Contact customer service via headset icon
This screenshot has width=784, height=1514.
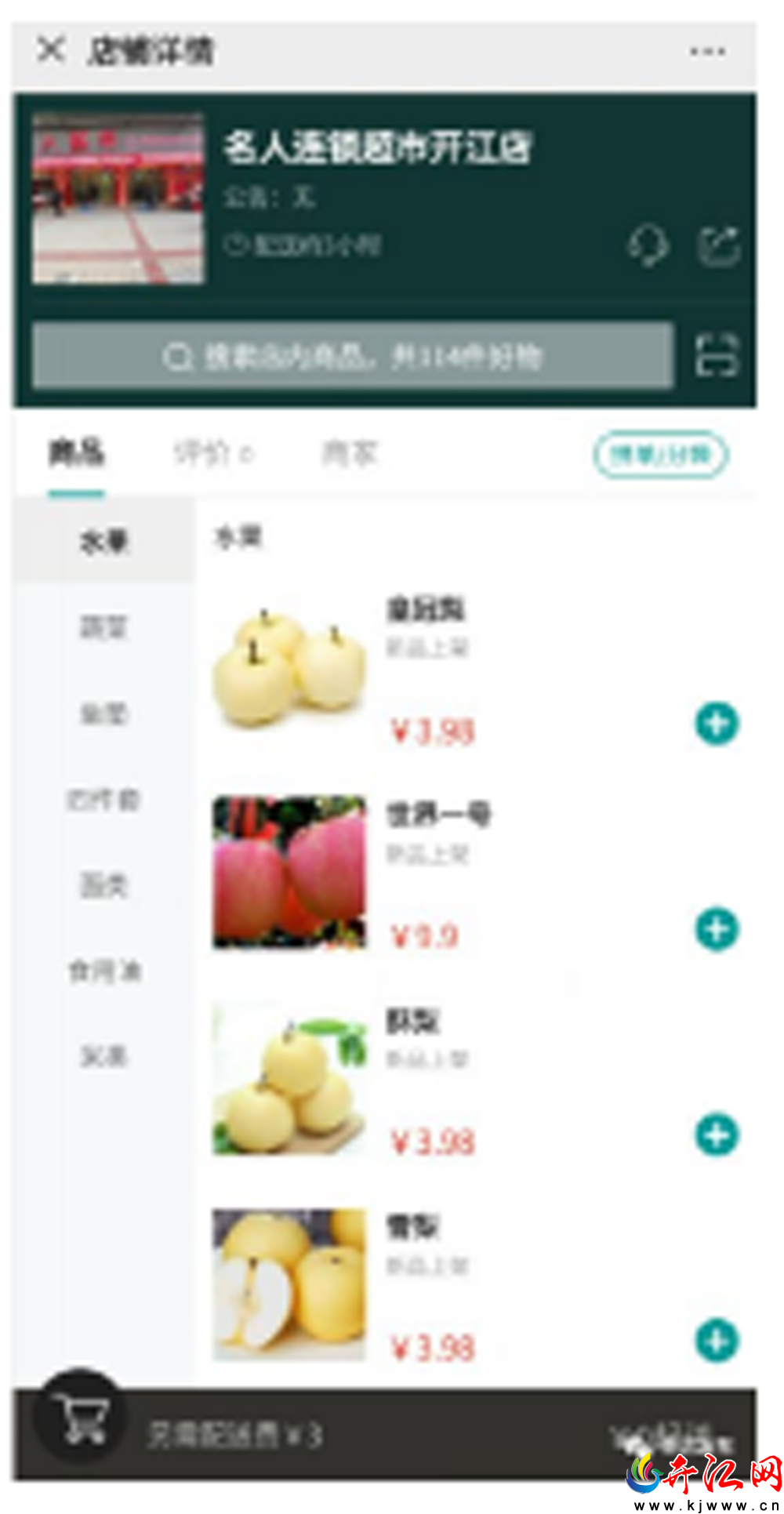point(648,245)
